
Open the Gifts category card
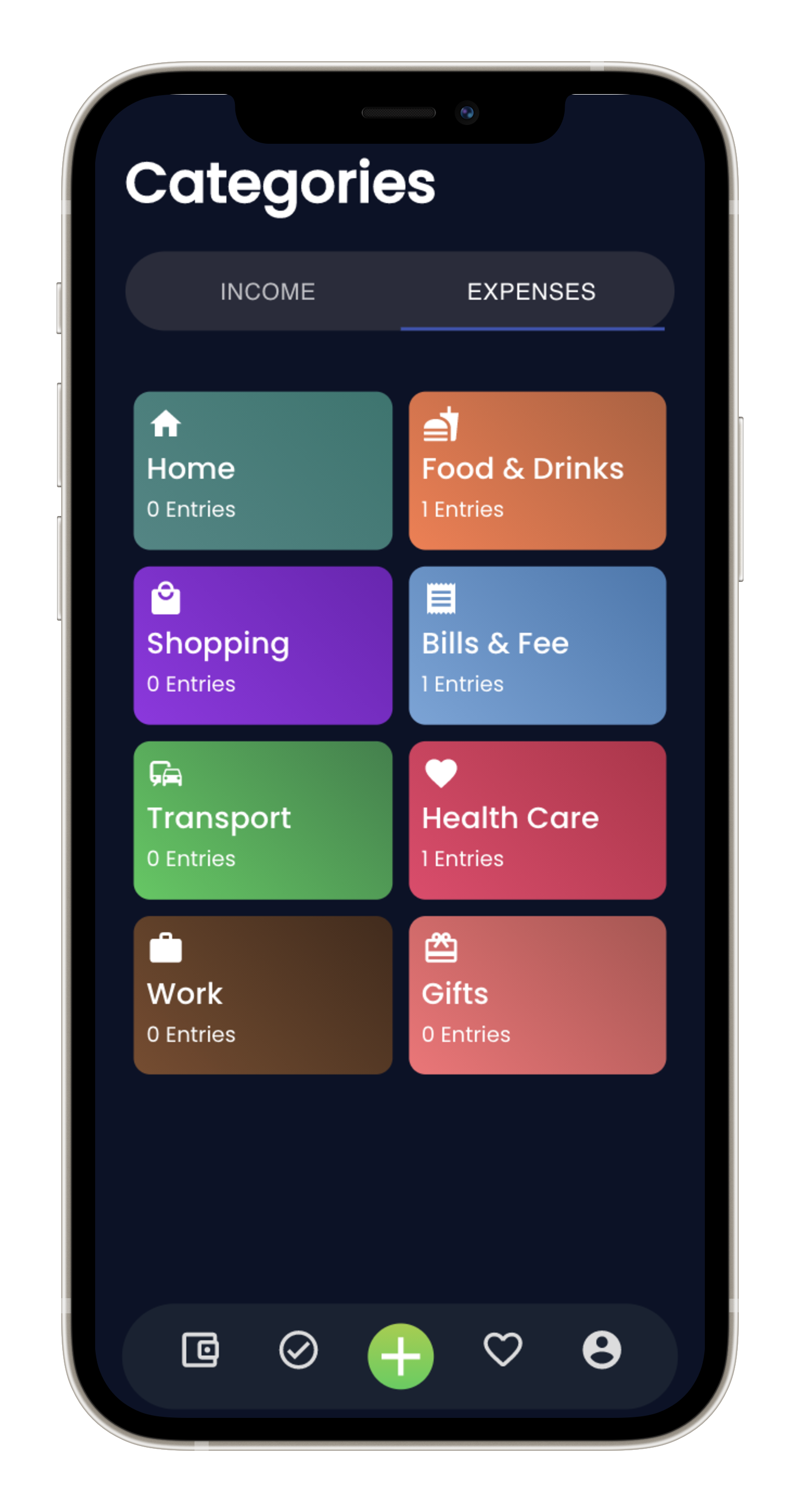pos(537,995)
